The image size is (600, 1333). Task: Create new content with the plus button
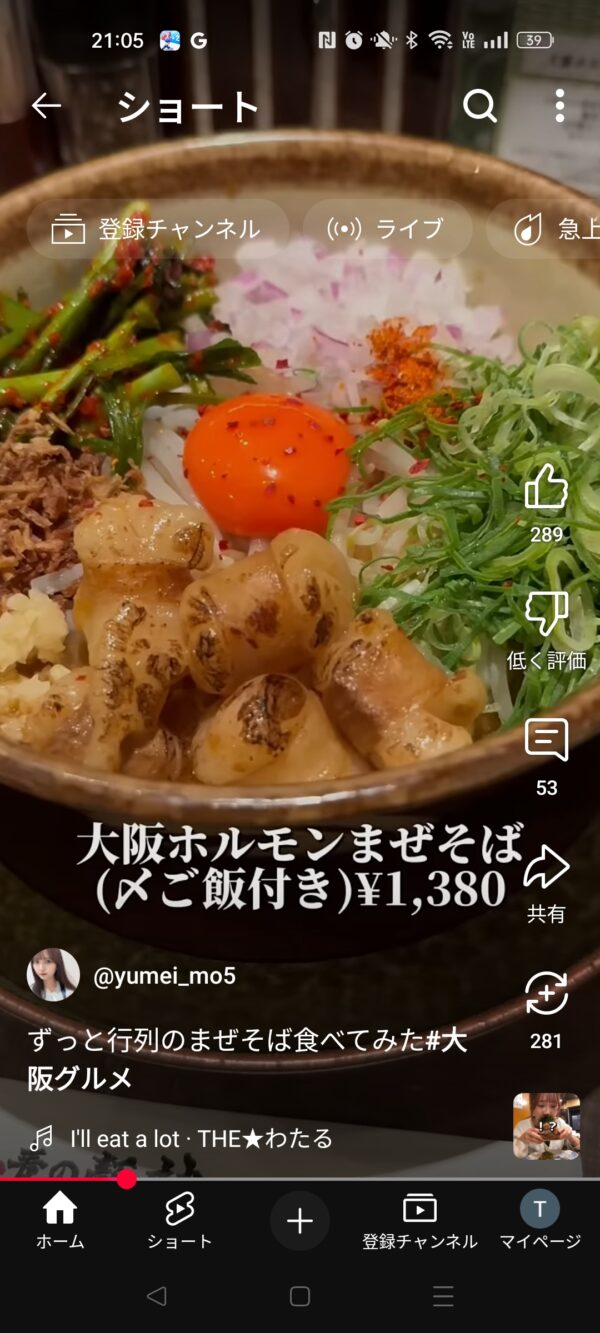pyautogui.click(x=300, y=1221)
